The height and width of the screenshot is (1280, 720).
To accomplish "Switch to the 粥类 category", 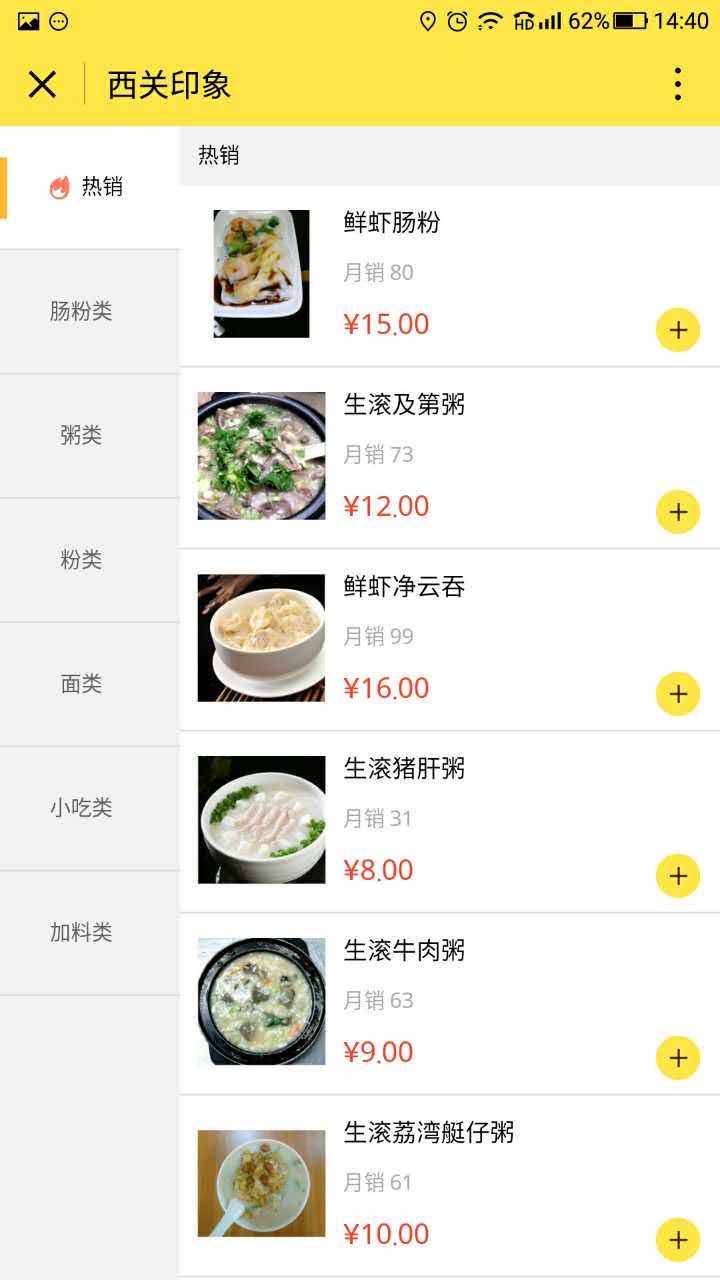I will (90, 435).
